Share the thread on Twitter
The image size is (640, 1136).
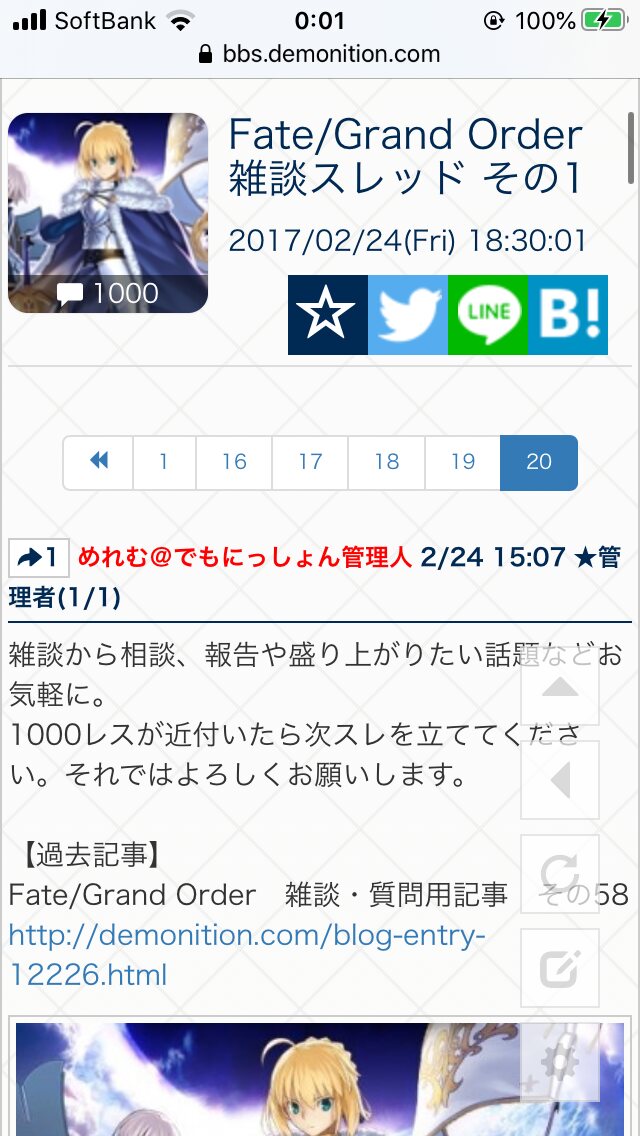408,314
